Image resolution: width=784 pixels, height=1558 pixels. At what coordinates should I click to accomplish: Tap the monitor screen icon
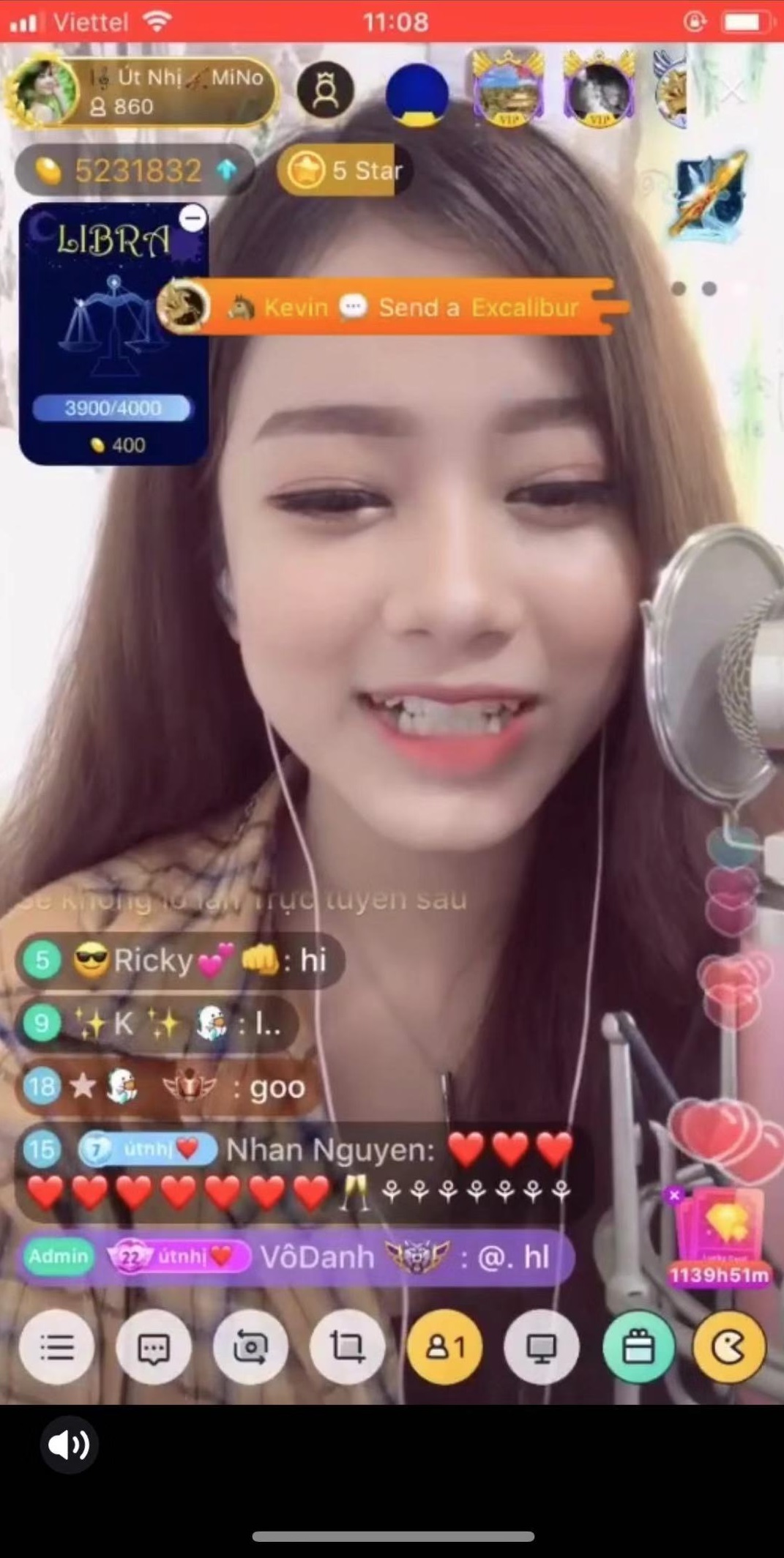click(541, 1347)
